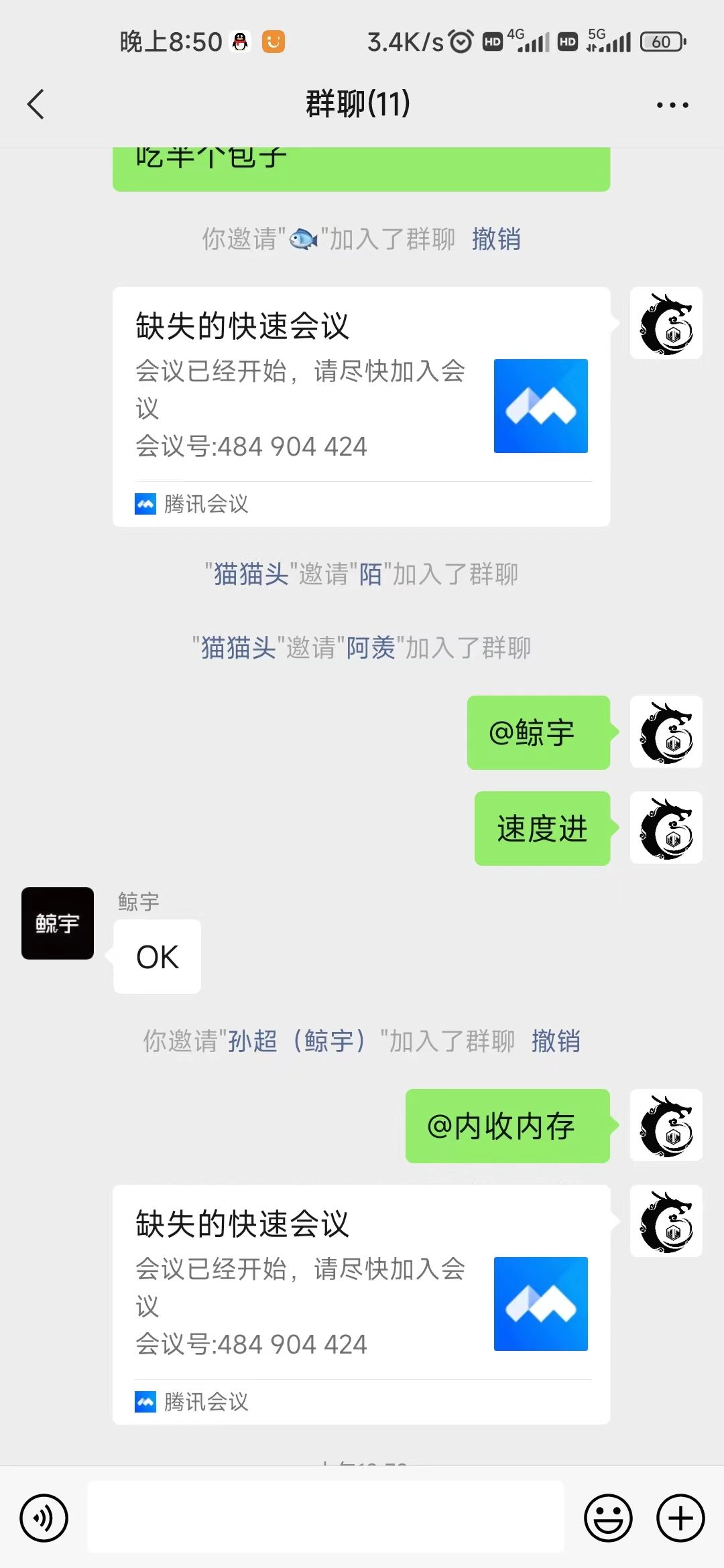The width and height of the screenshot is (724, 1568).
Task: Open 阿羡's profile from the join notice
Action: tap(371, 648)
